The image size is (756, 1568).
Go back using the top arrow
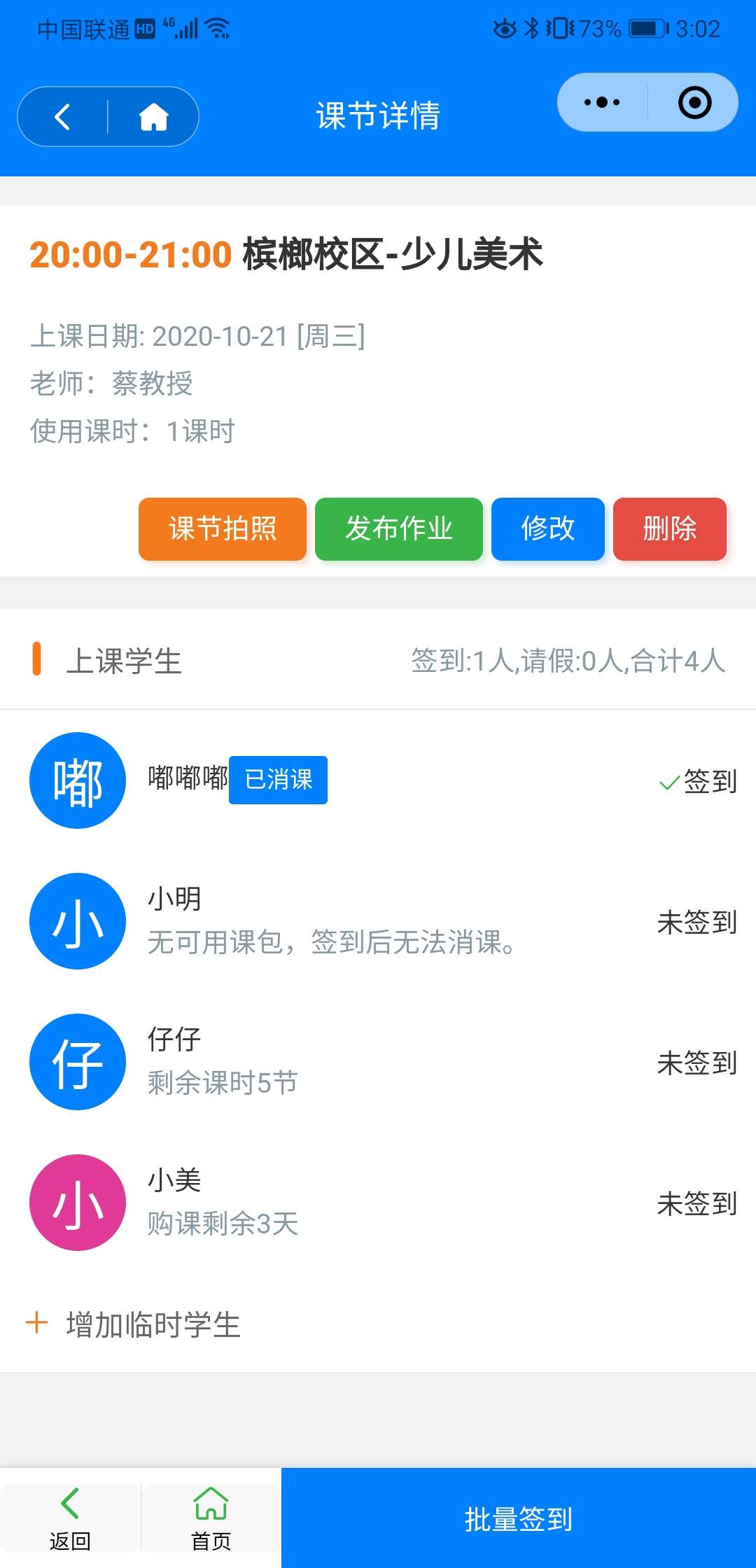pos(62,117)
